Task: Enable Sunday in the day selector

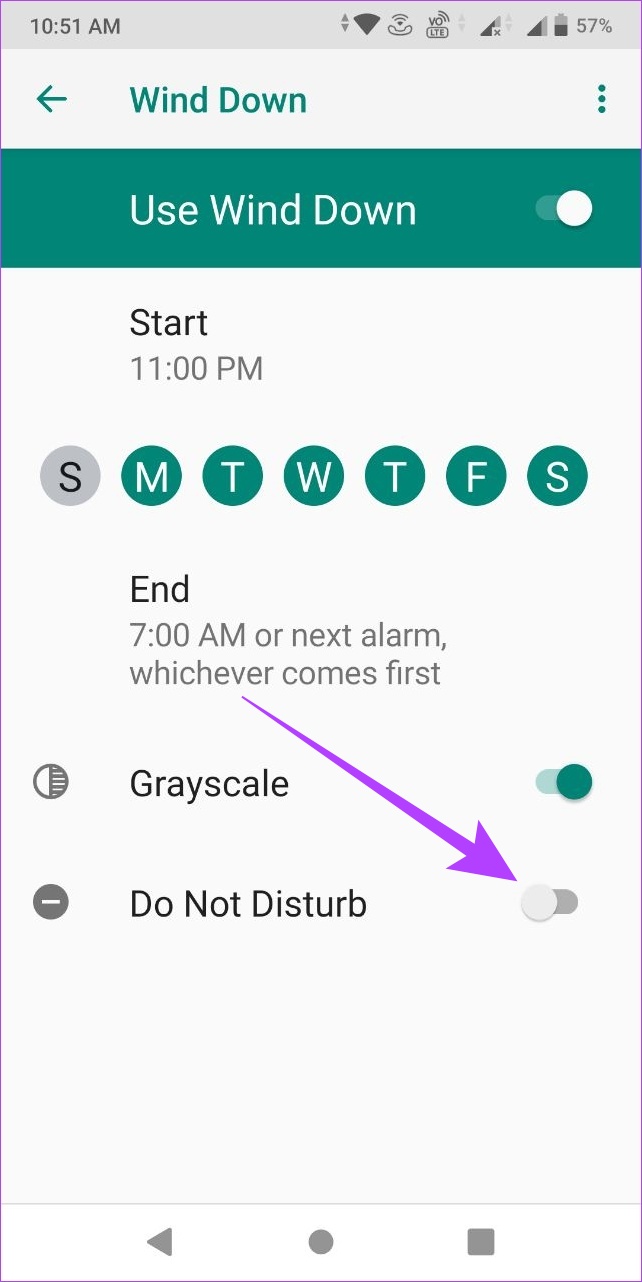Action: pos(70,476)
